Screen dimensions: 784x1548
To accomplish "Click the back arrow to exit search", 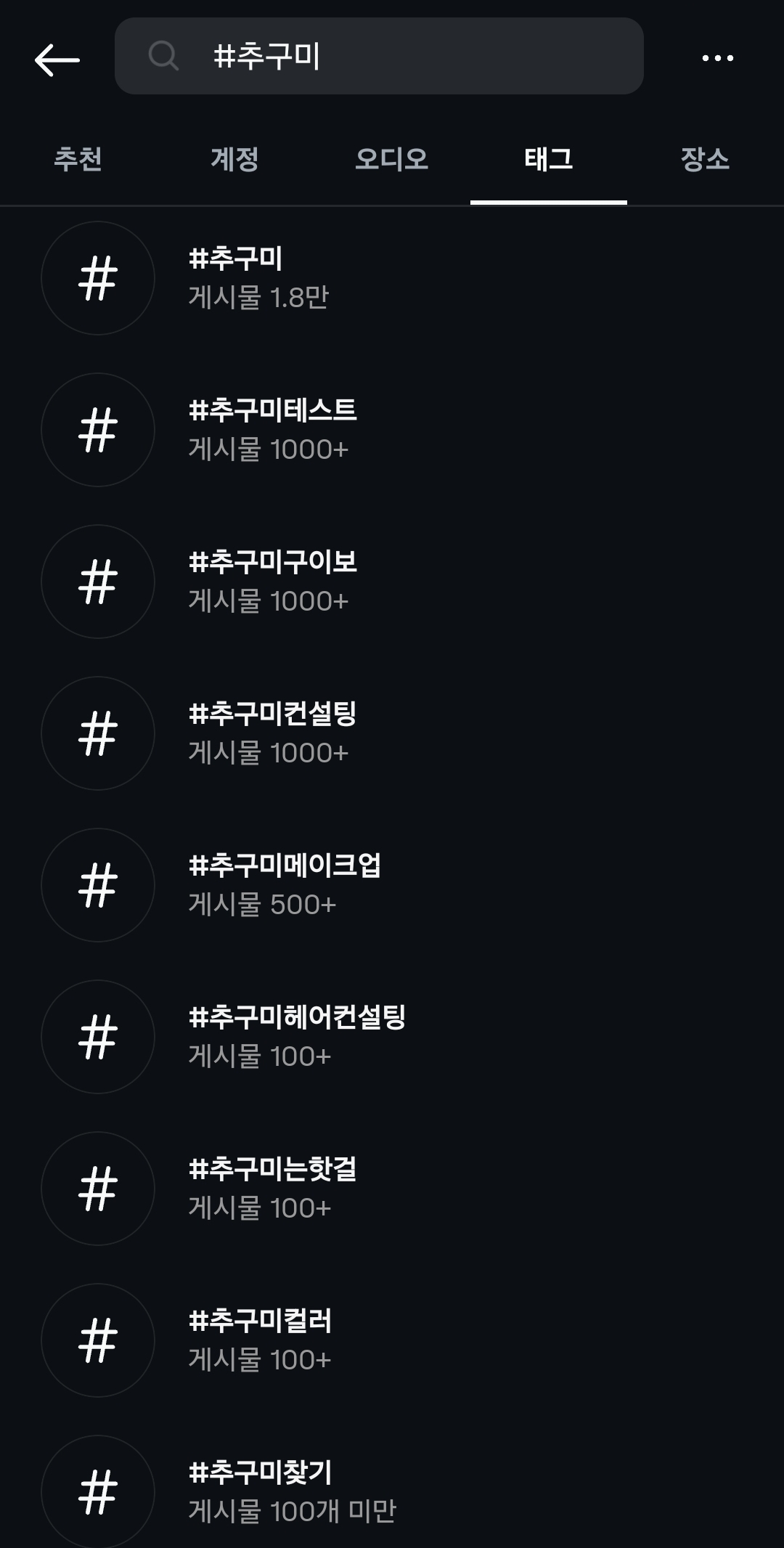I will pyautogui.click(x=57, y=58).
